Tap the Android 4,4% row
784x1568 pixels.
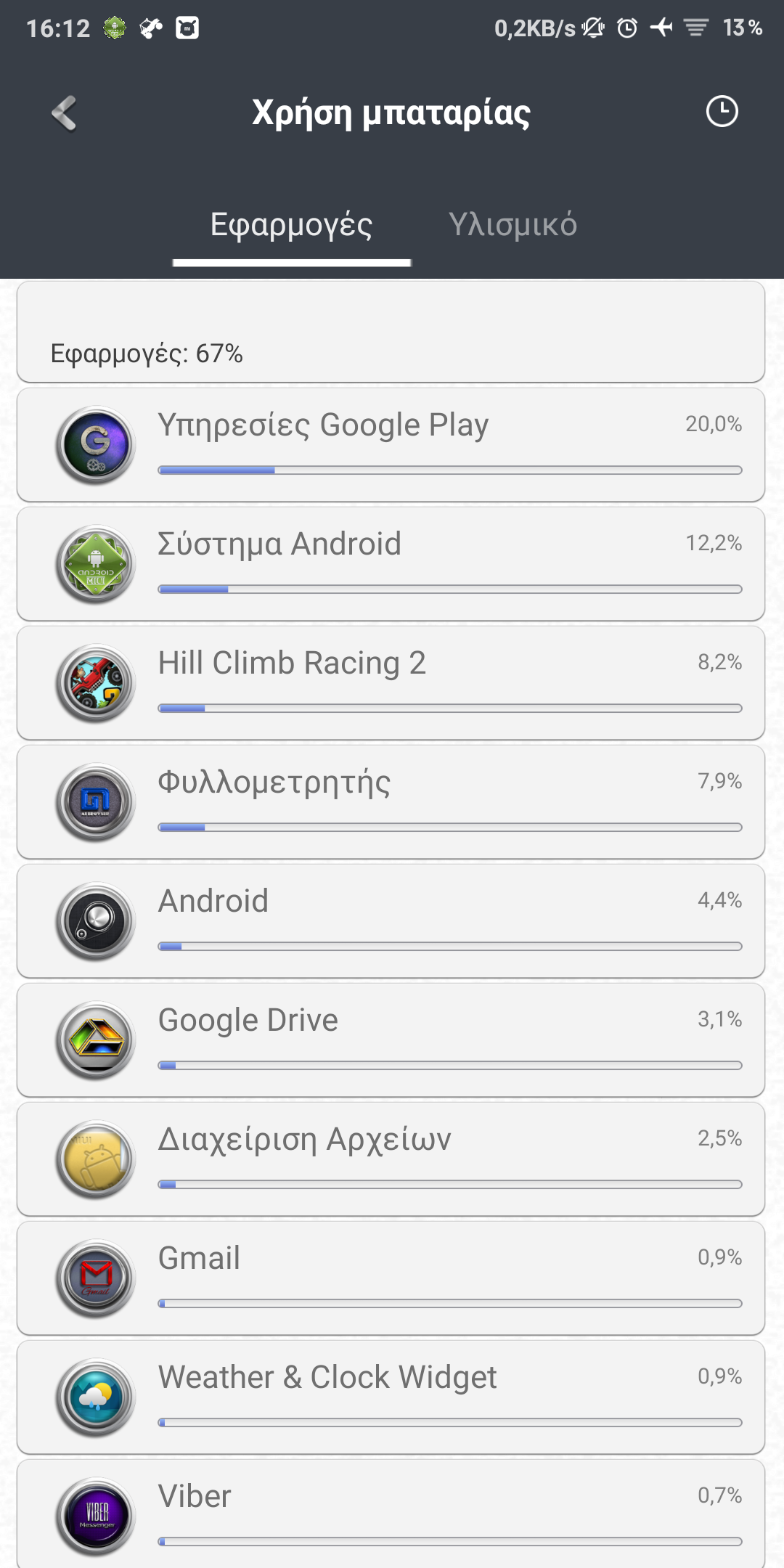(x=391, y=921)
